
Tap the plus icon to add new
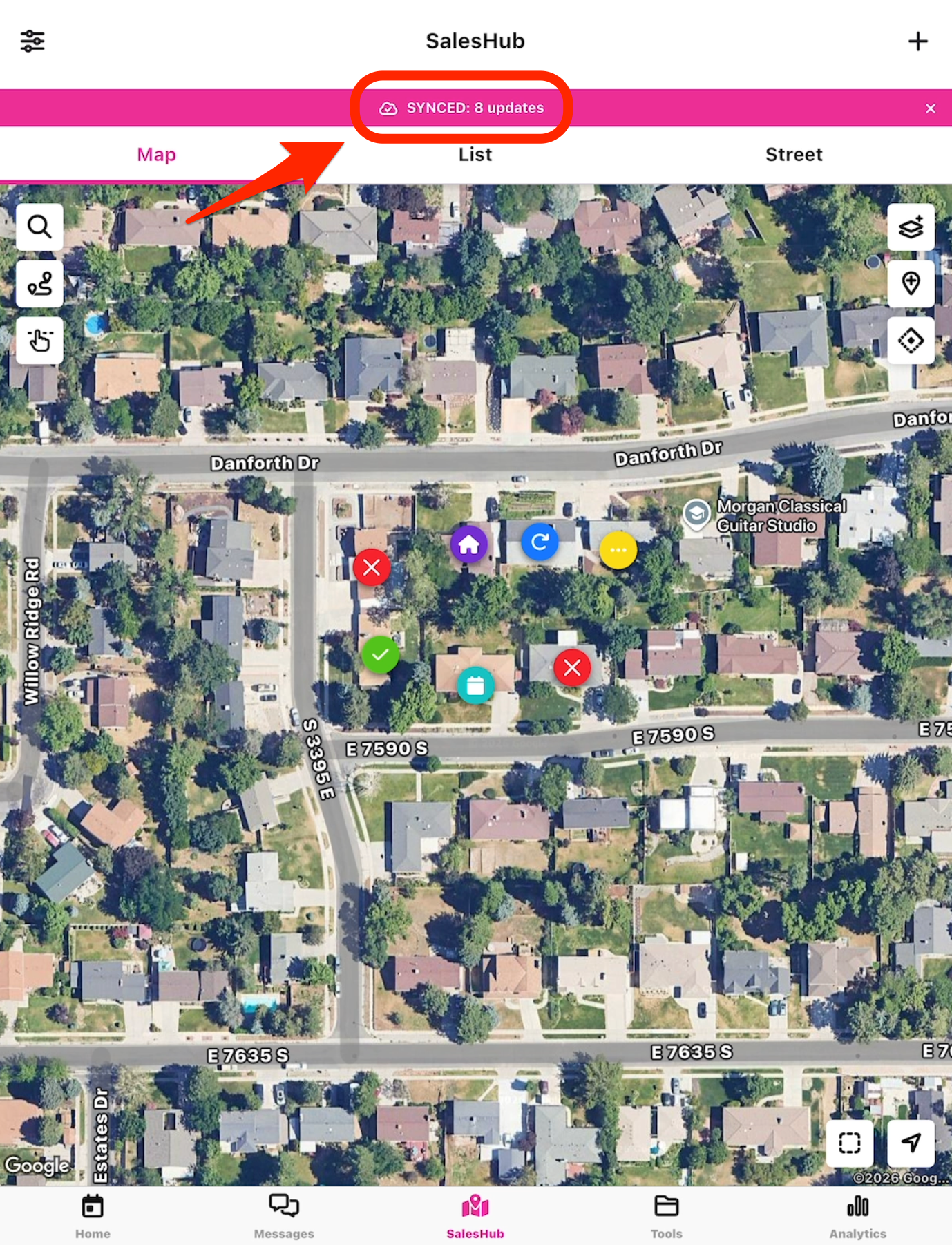[917, 41]
